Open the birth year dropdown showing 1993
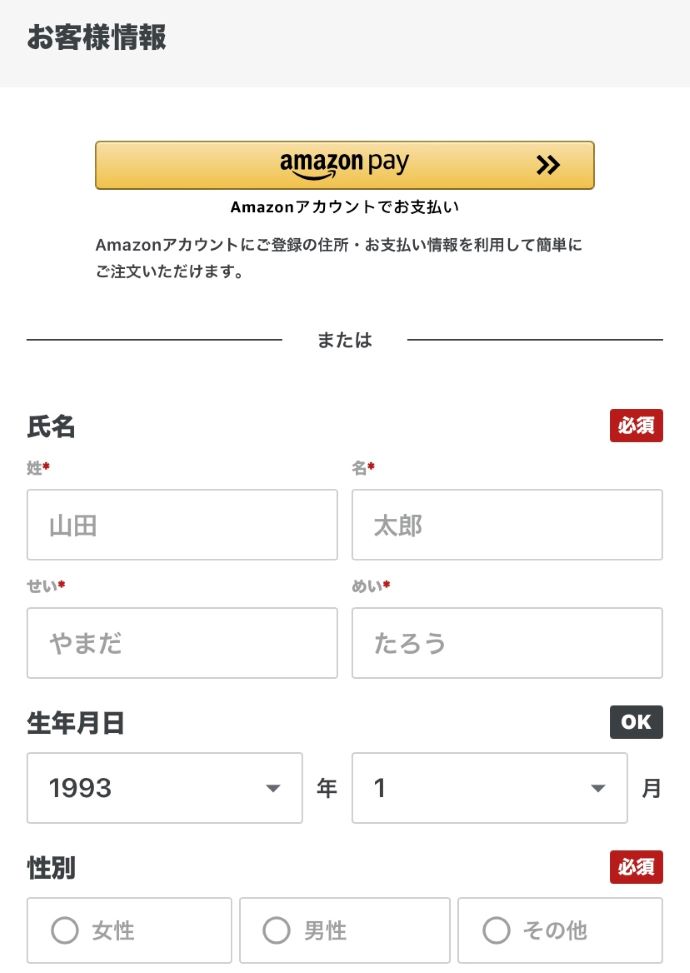This screenshot has height=973, width=690. [x=164, y=788]
